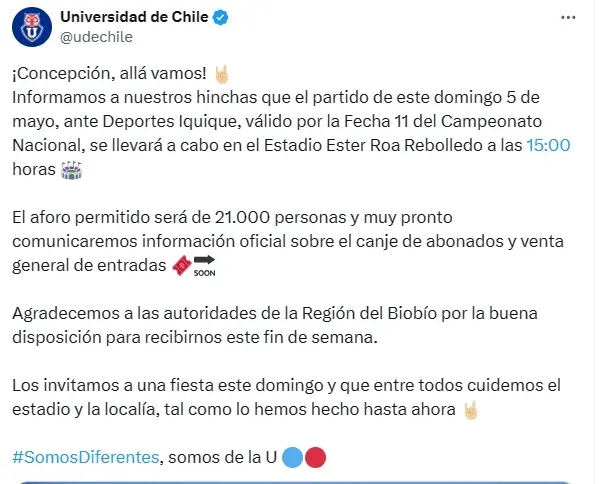Open the @udechile handle

(97, 37)
